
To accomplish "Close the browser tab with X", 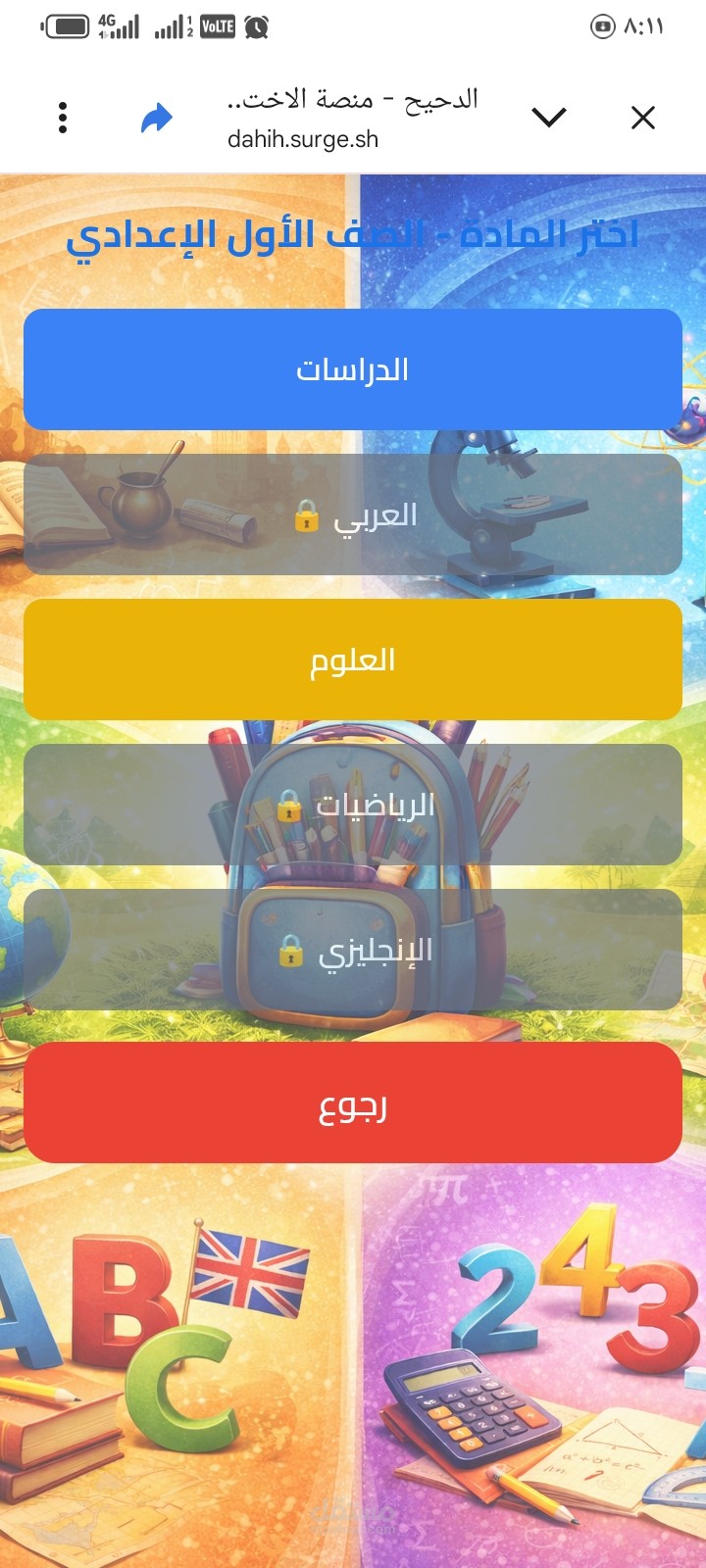I will [x=643, y=119].
